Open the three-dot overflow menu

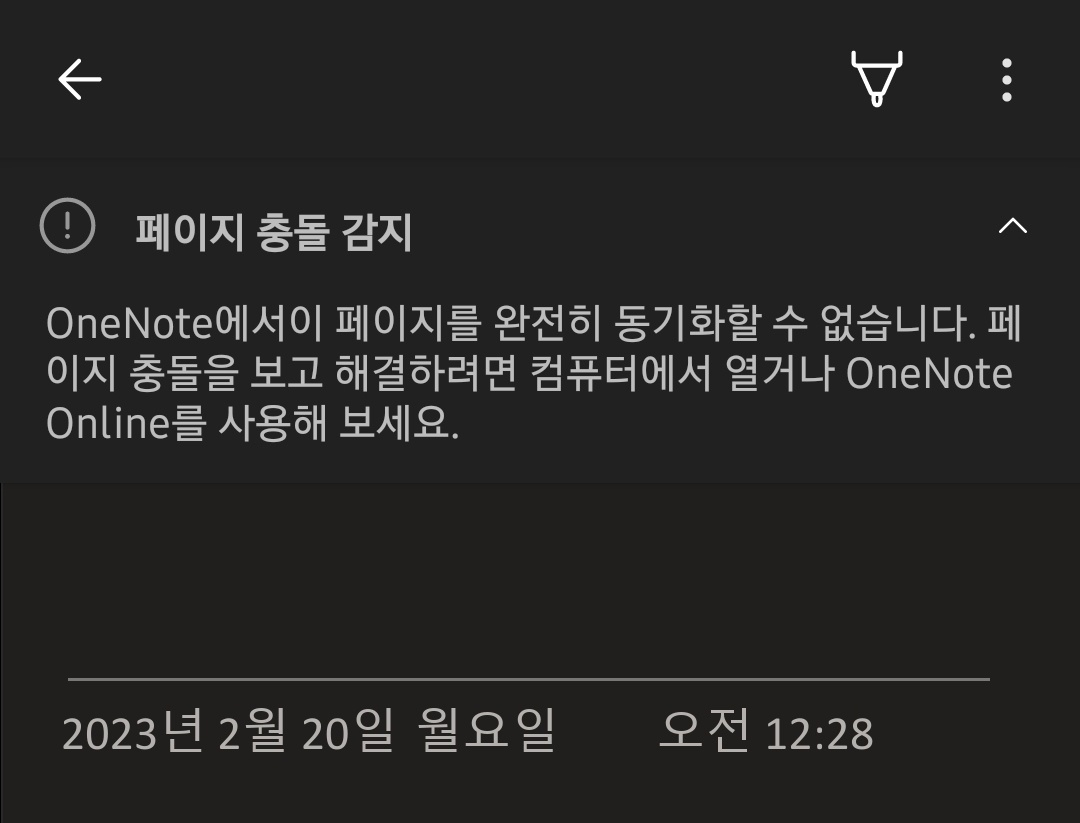[x=1007, y=80]
